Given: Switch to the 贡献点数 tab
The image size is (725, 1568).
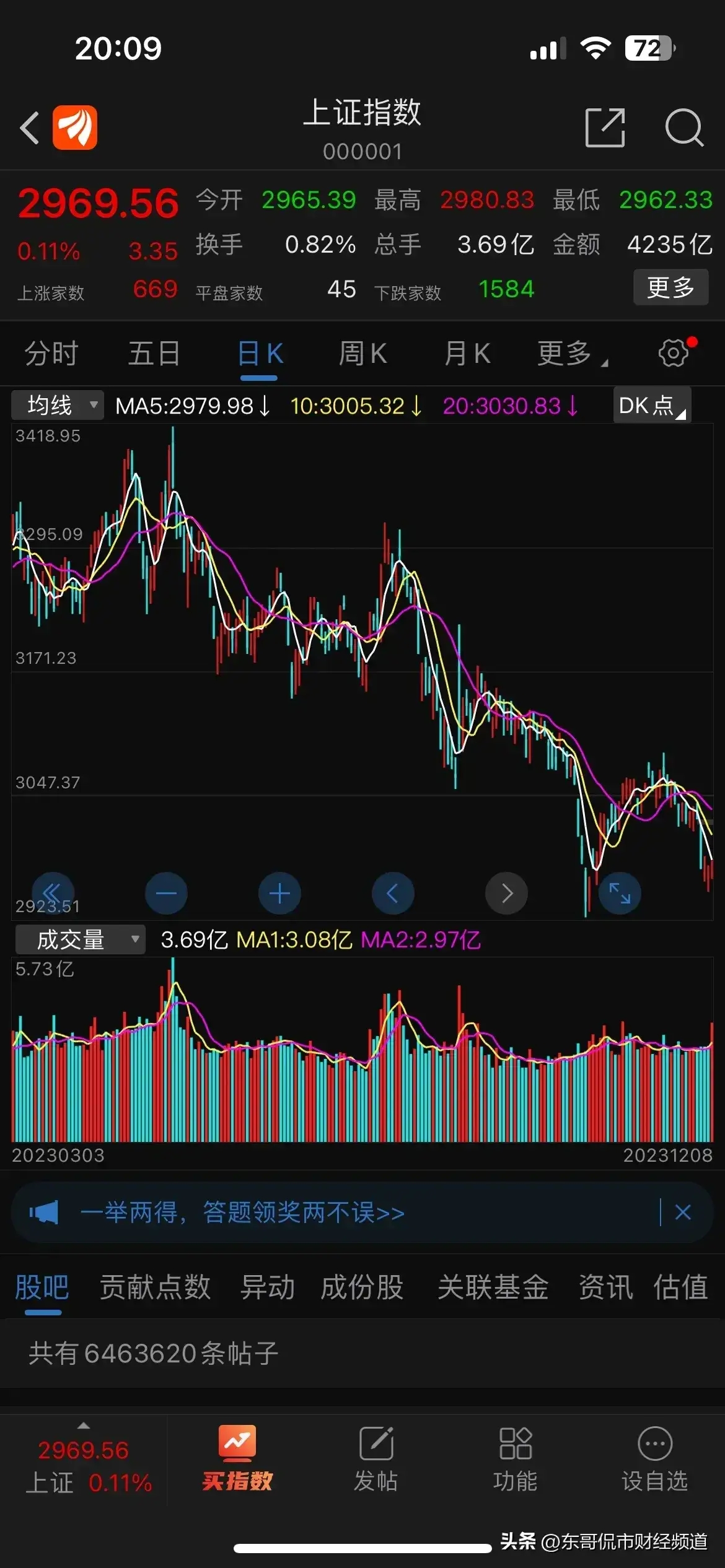Looking at the screenshot, I should click(155, 1287).
